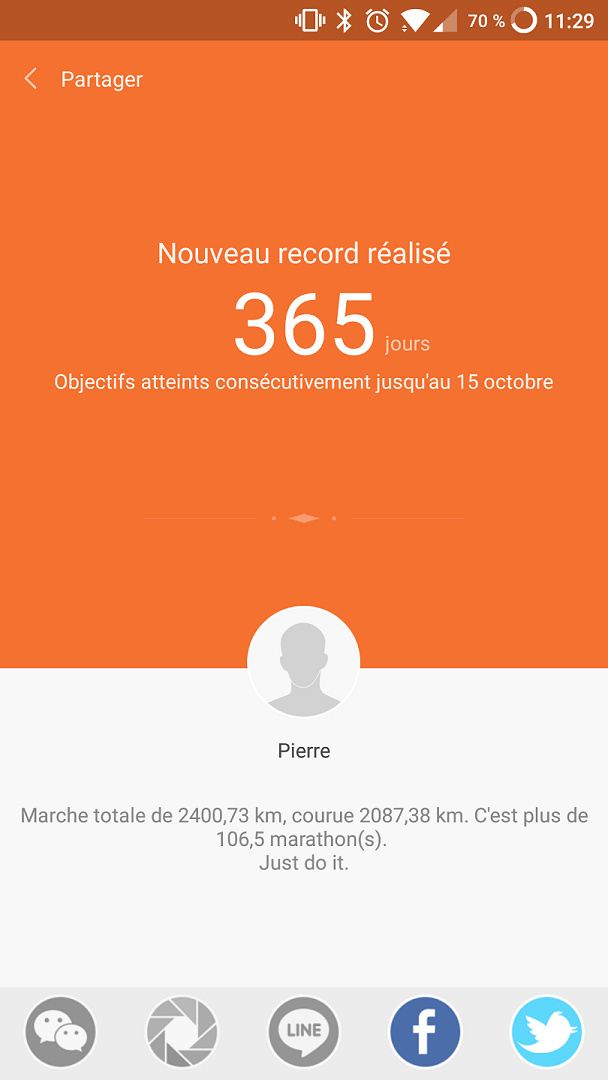Share to WeChat Moments shutter icon
Viewport: 608px width, 1080px height.
(182, 1031)
